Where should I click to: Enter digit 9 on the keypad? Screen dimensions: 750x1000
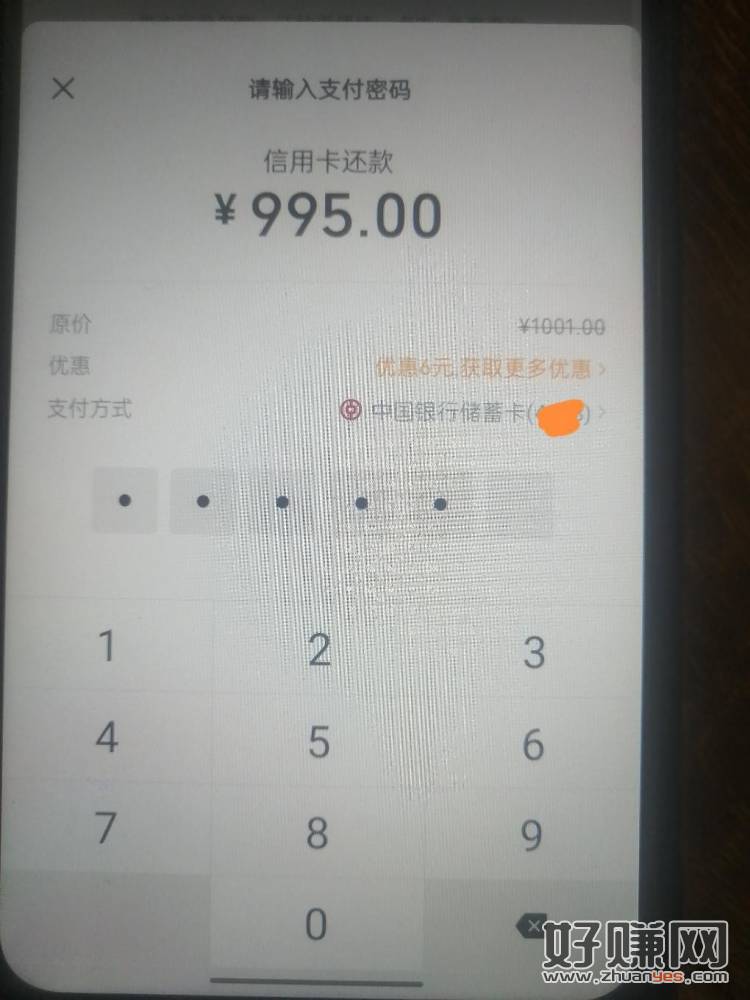(533, 834)
